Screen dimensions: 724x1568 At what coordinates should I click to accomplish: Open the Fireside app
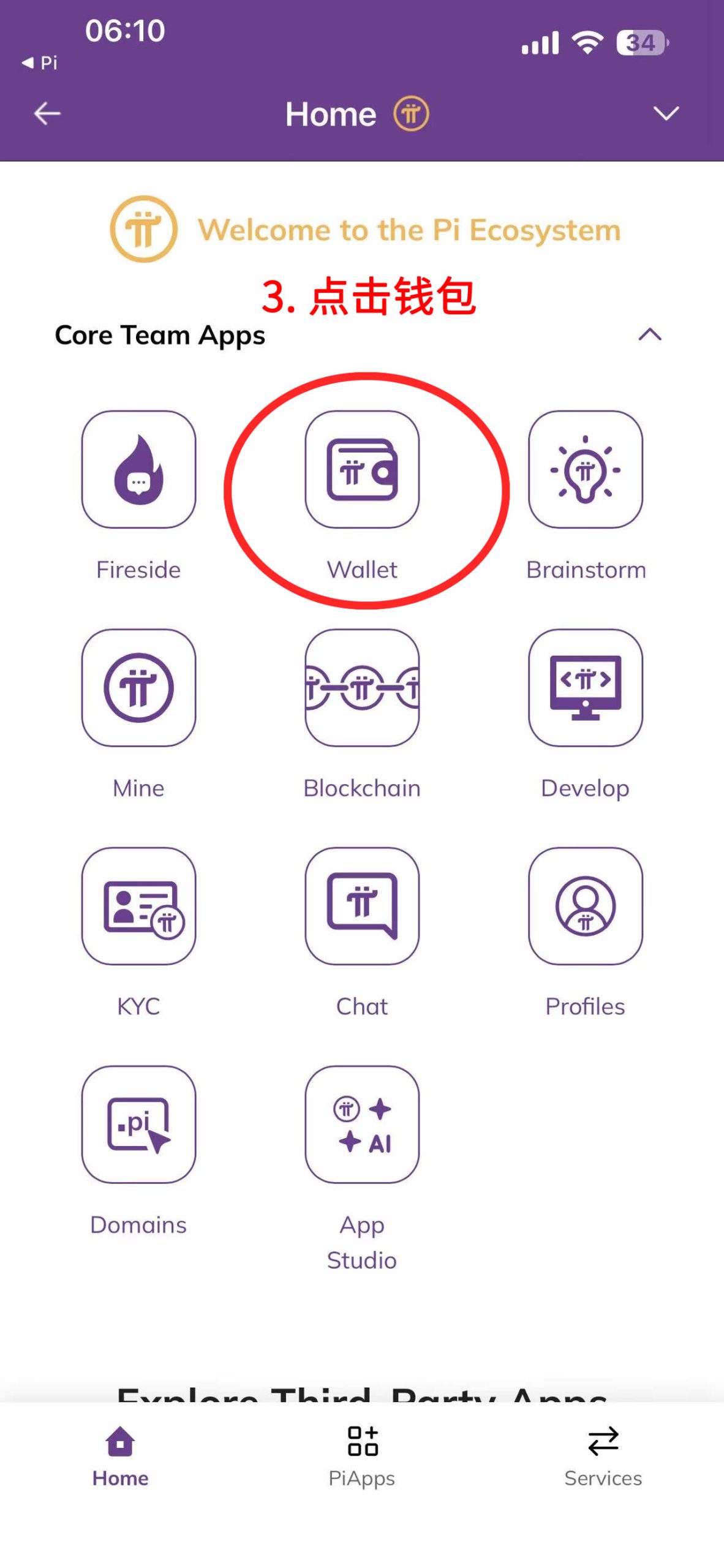pos(139,470)
